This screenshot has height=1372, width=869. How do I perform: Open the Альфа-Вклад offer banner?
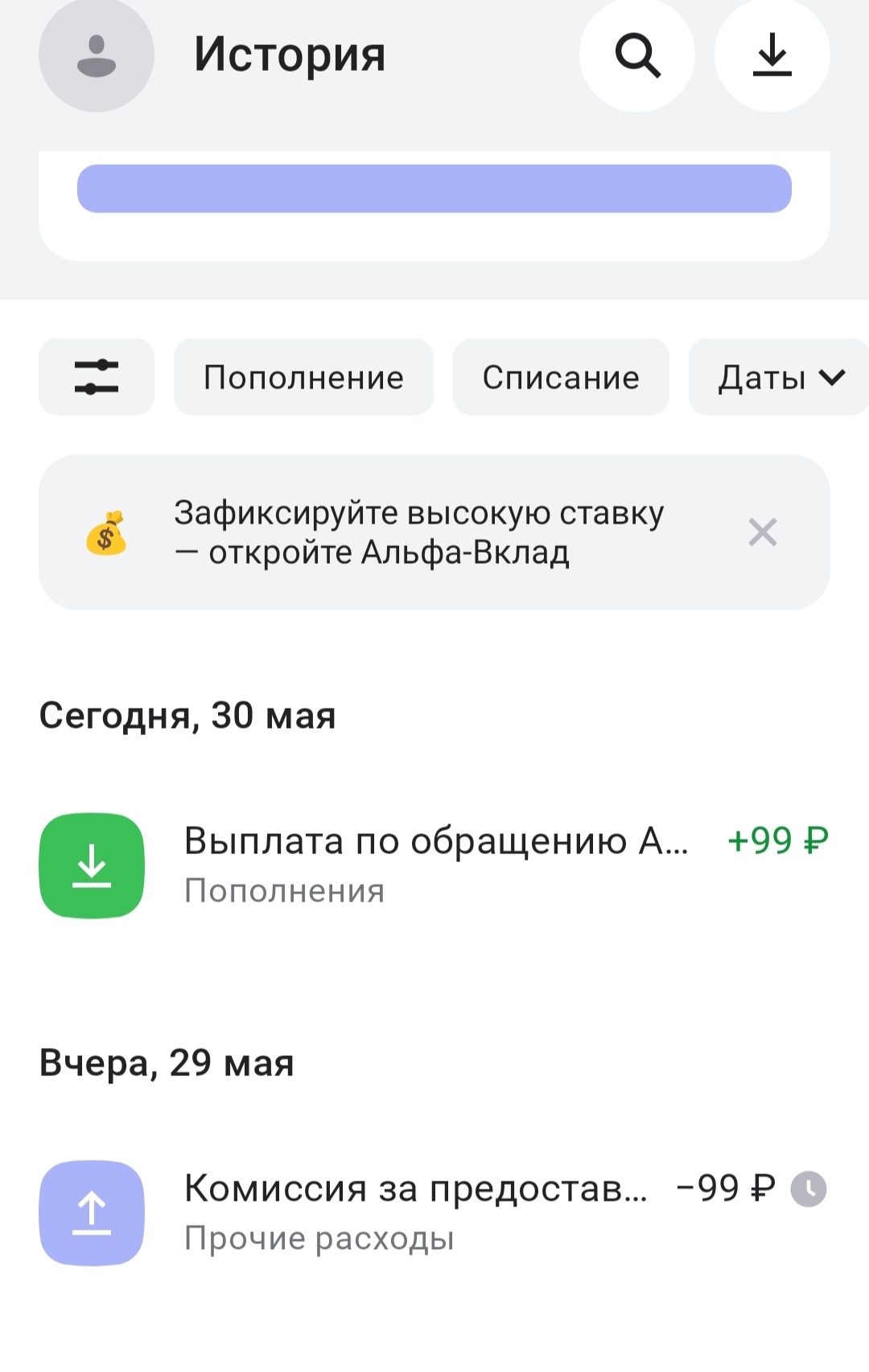click(x=418, y=532)
